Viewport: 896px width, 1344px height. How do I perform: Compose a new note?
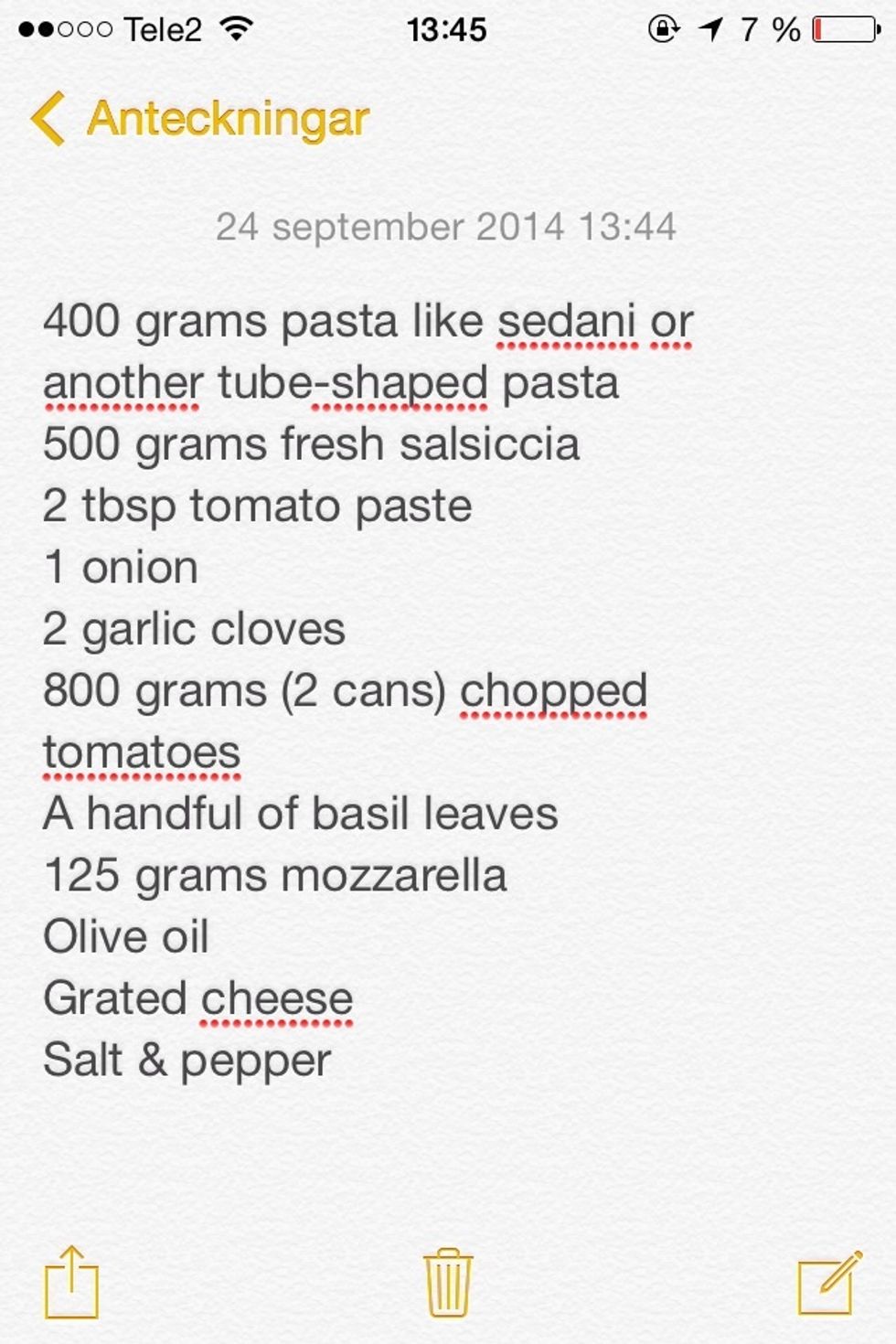tap(829, 1282)
